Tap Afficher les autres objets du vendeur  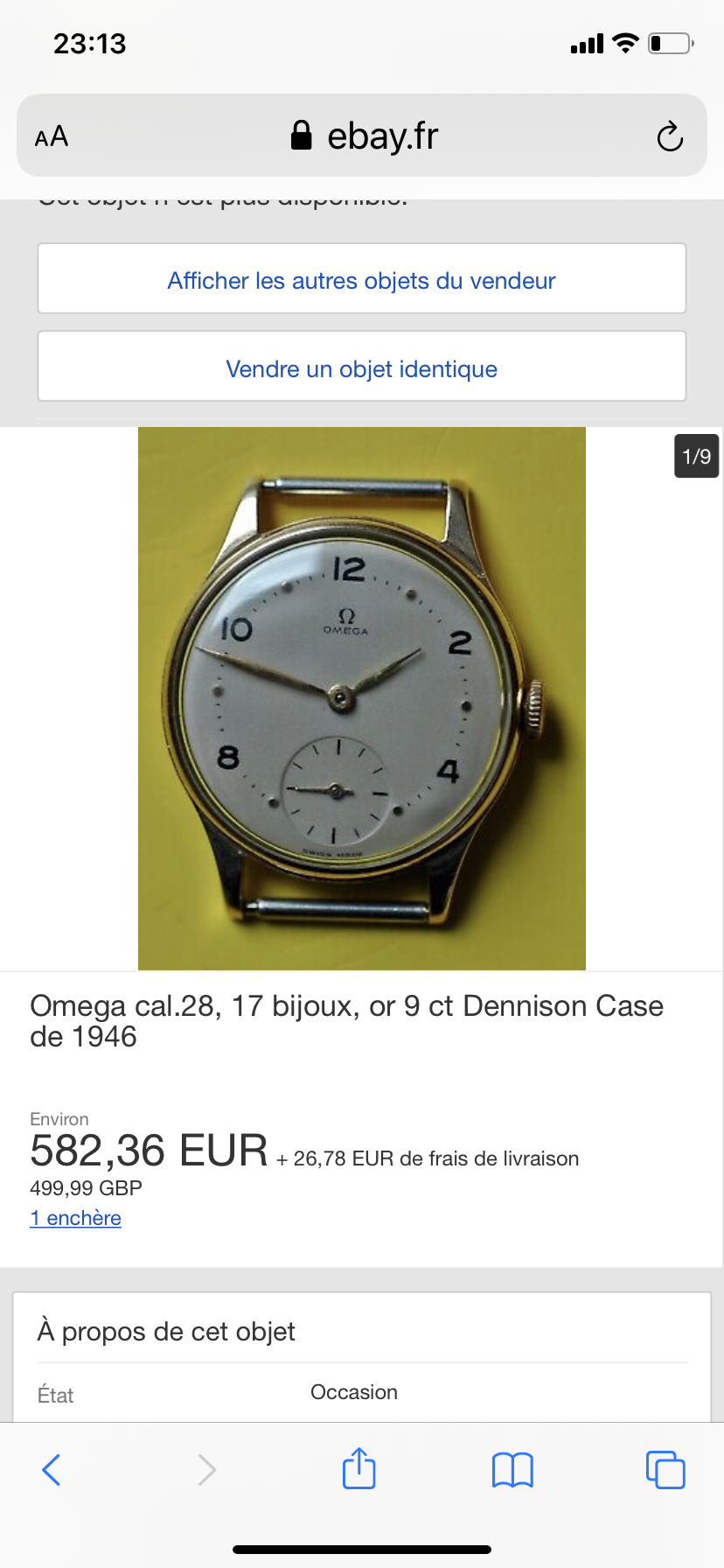point(361,280)
